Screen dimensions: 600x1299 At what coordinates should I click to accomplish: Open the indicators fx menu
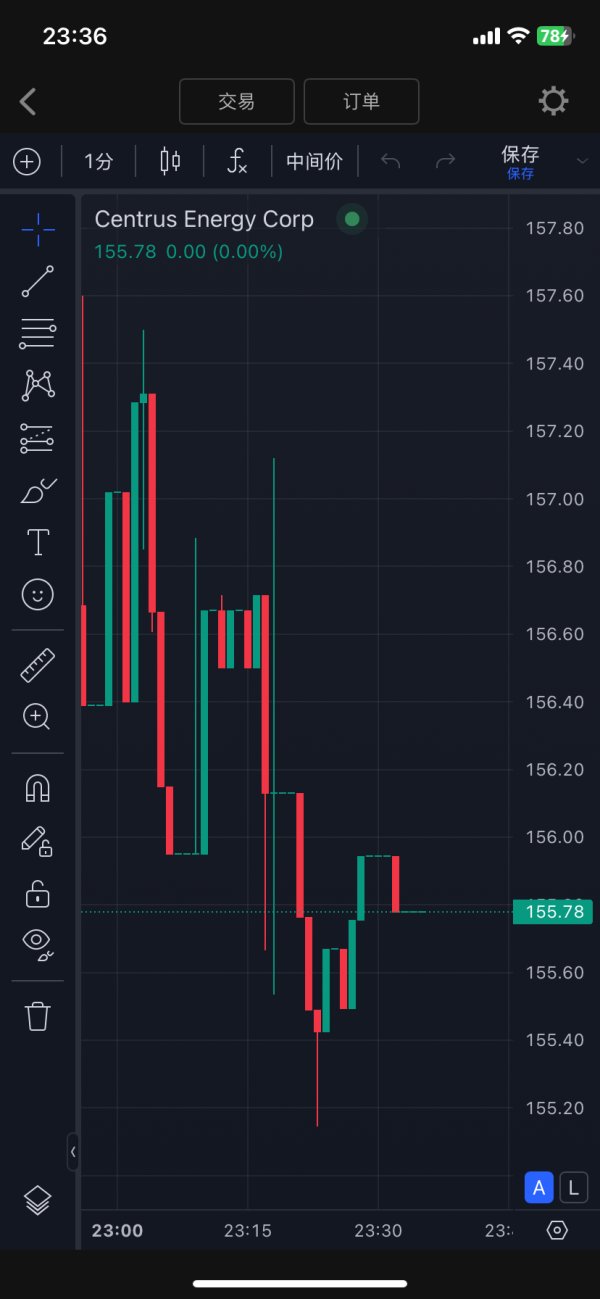point(237,161)
